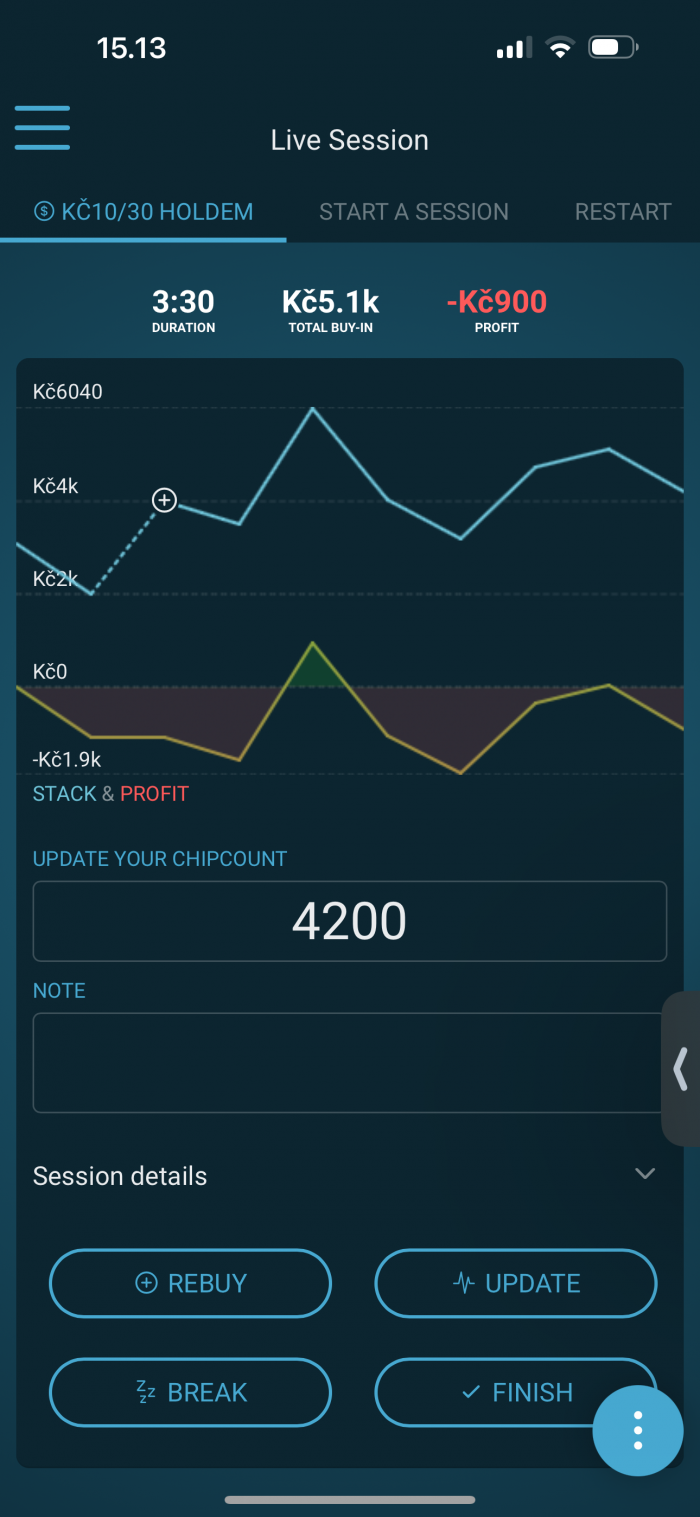Tap the plus marker on the stack graph
The image size is (700, 1517).
coord(164,500)
